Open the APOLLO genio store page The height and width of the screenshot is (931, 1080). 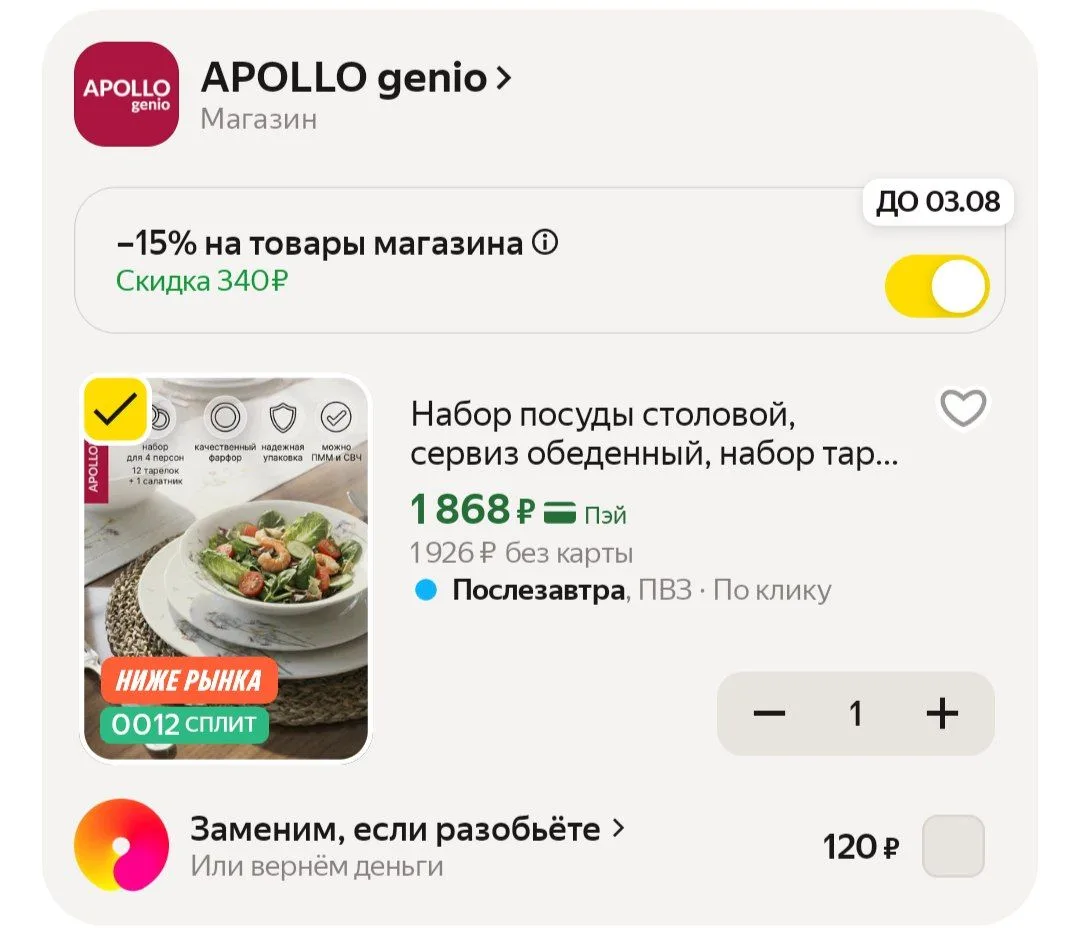pos(356,78)
